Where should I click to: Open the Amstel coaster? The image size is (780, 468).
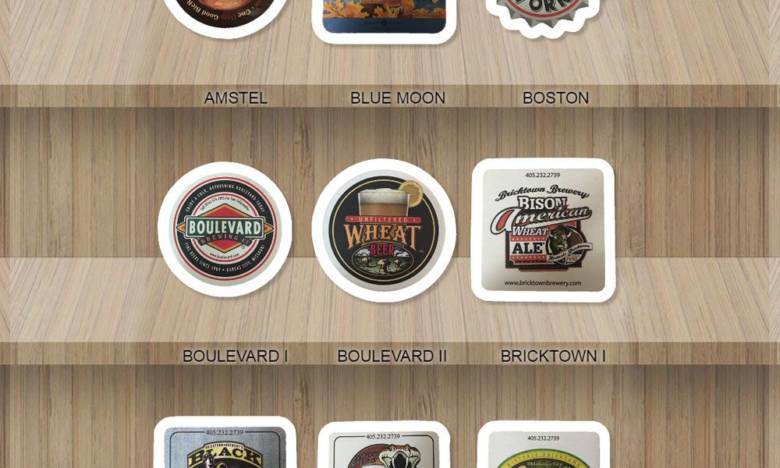coord(226,14)
